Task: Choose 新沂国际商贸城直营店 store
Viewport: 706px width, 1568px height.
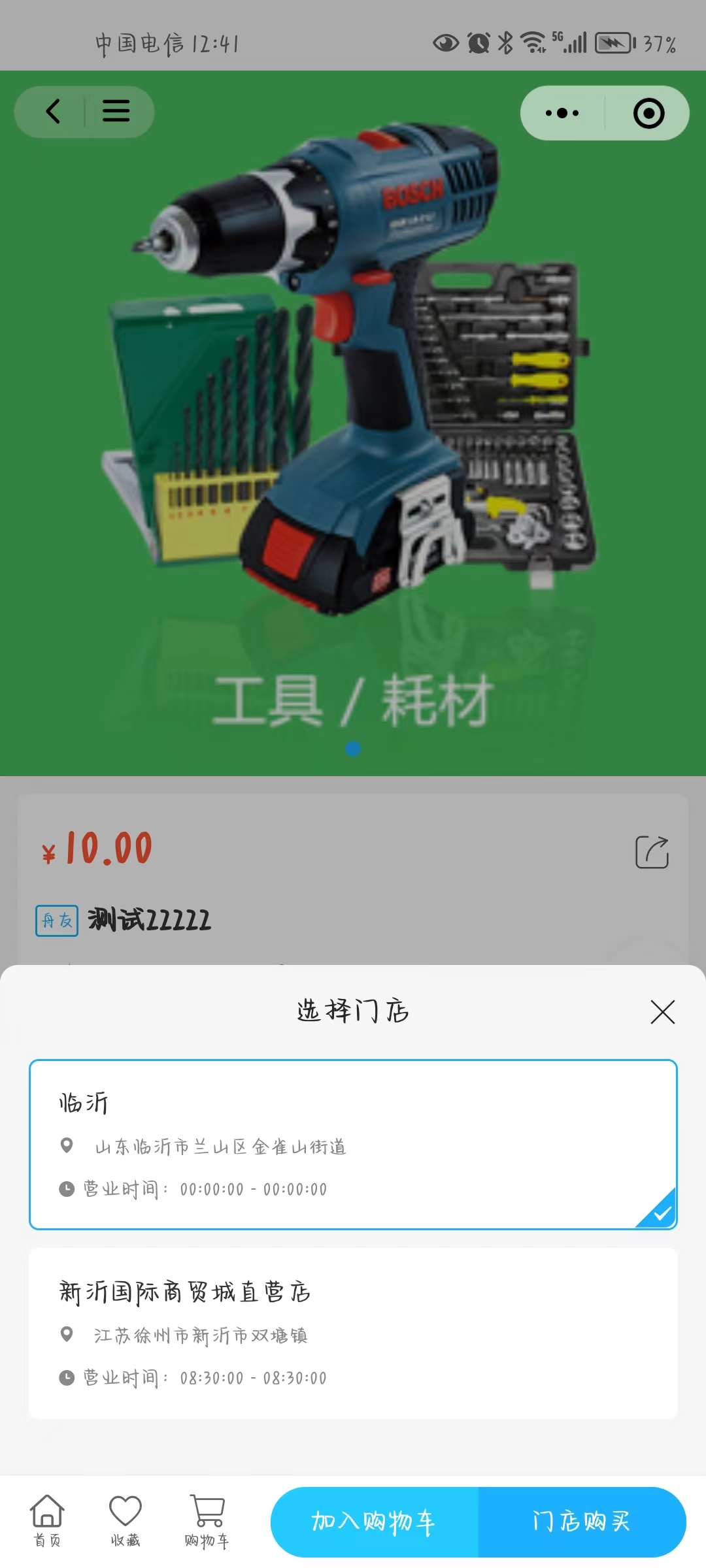Action: (x=353, y=1333)
